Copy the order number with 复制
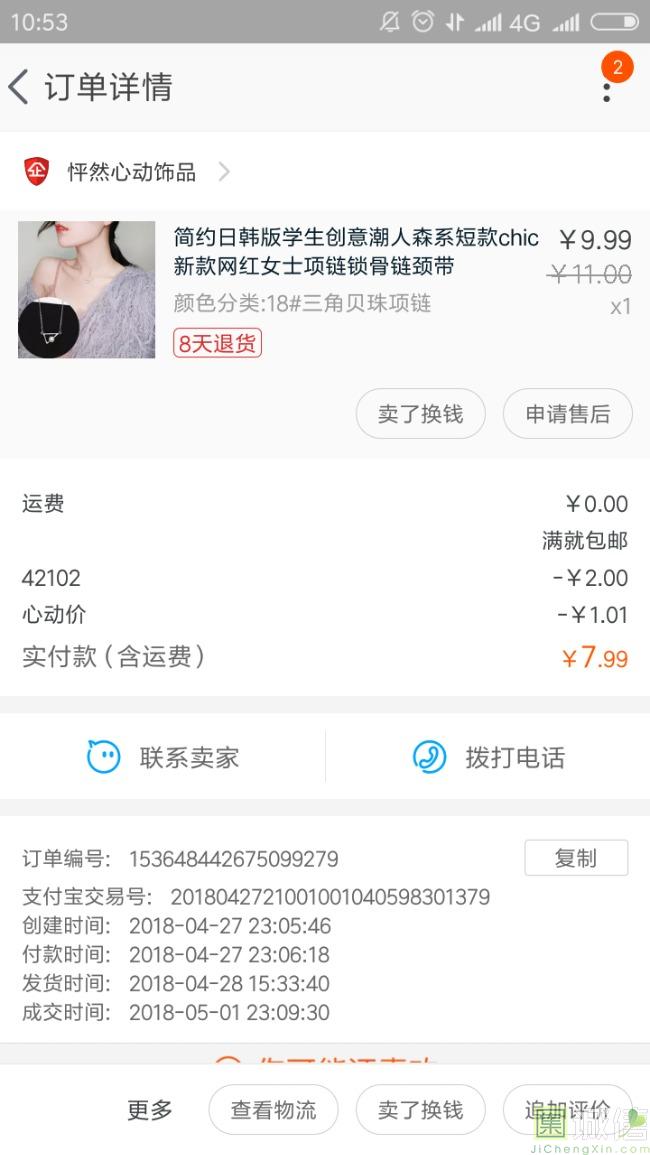650x1155 pixels. point(576,858)
